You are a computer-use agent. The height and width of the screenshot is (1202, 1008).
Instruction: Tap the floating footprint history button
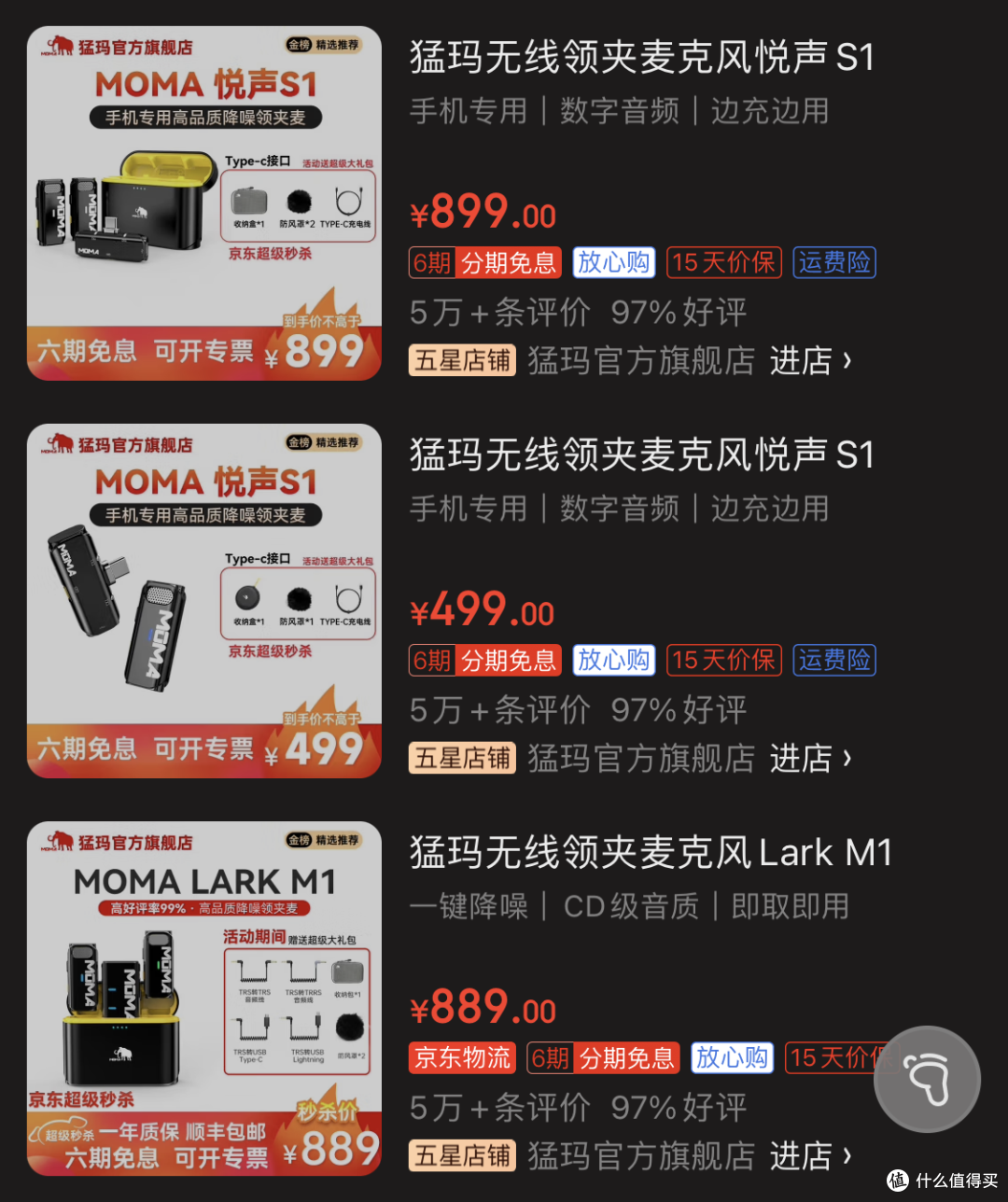click(x=927, y=1080)
